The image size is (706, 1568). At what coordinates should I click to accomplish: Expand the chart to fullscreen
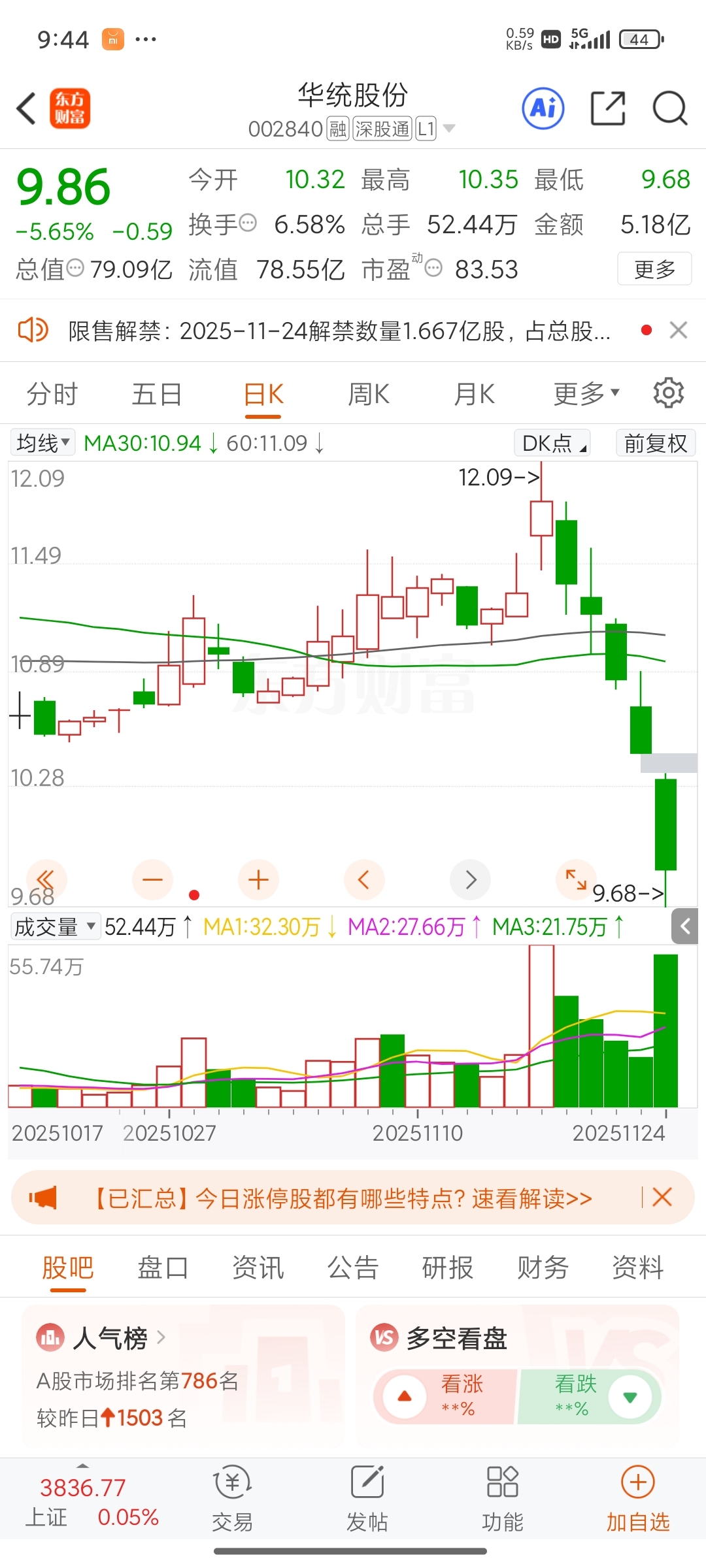click(576, 879)
